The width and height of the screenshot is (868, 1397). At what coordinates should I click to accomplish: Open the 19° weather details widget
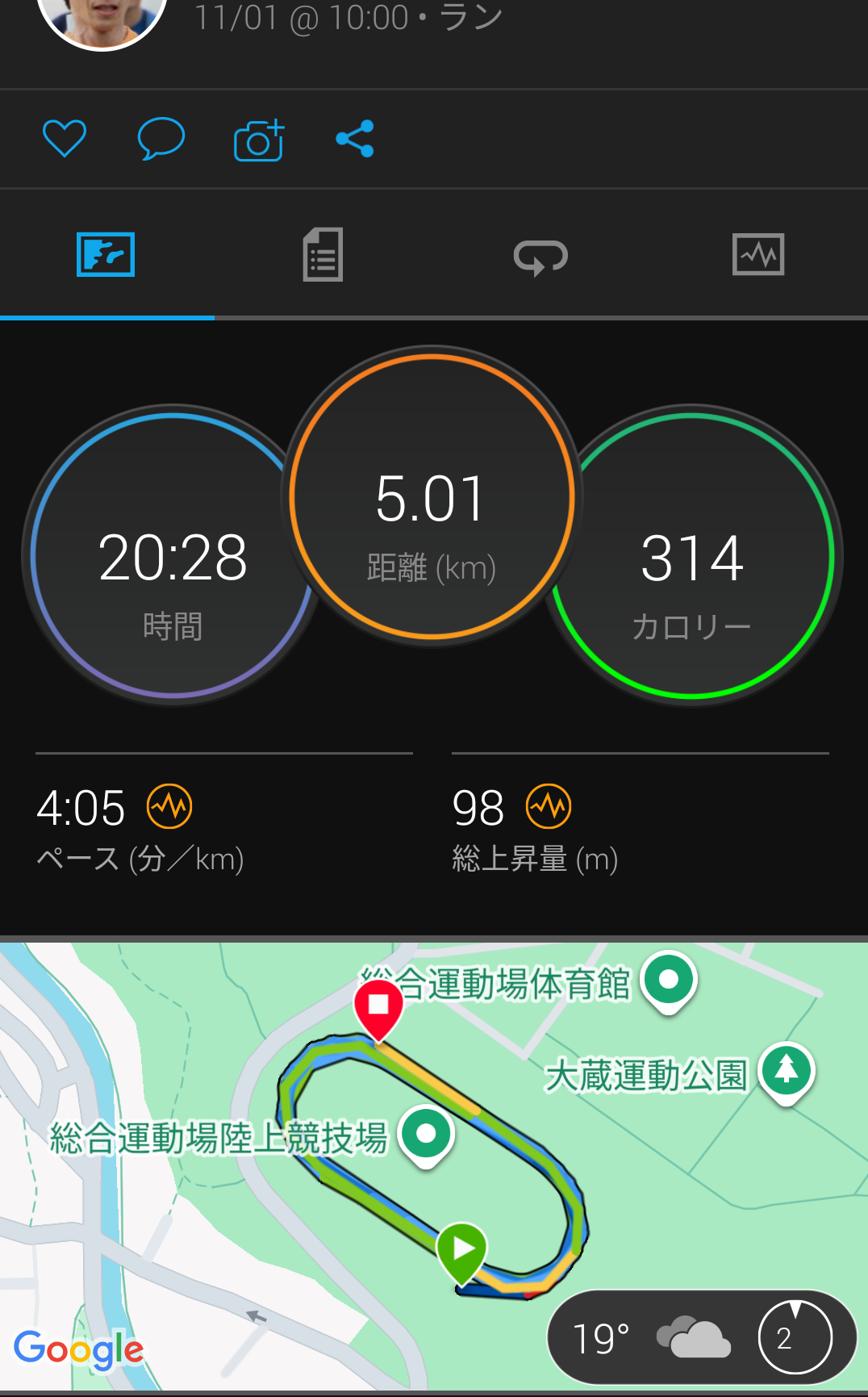point(700,1337)
